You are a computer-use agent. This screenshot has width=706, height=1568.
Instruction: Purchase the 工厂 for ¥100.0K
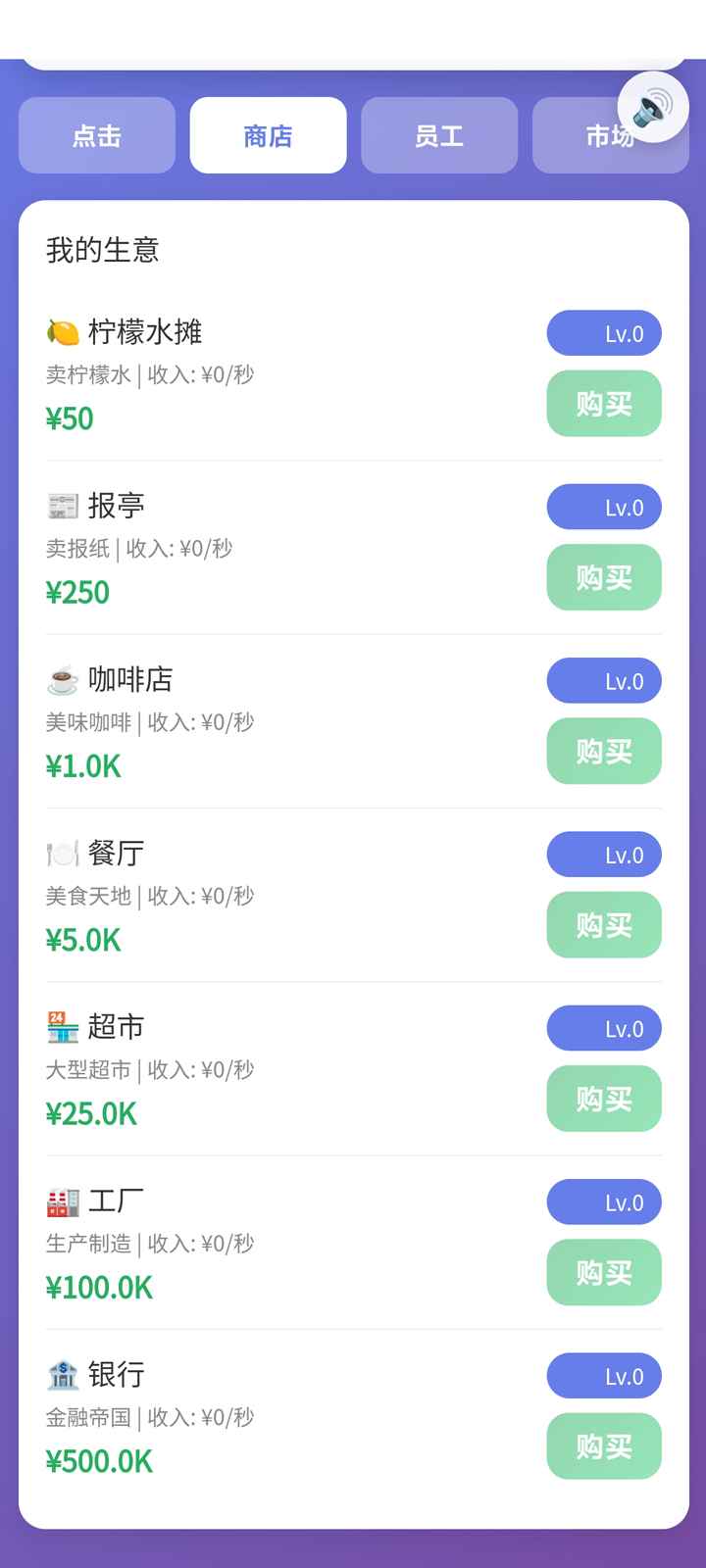[603, 1272]
